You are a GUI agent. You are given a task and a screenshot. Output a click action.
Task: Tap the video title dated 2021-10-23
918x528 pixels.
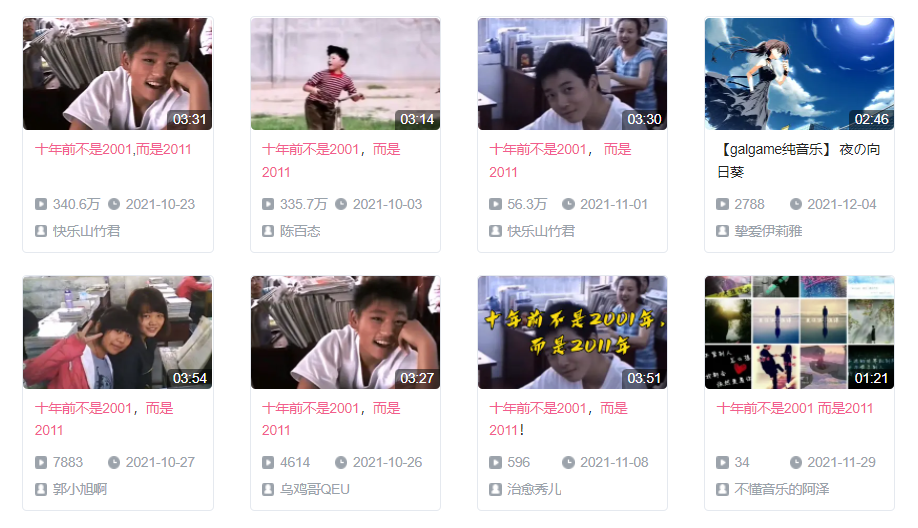click(113, 149)
